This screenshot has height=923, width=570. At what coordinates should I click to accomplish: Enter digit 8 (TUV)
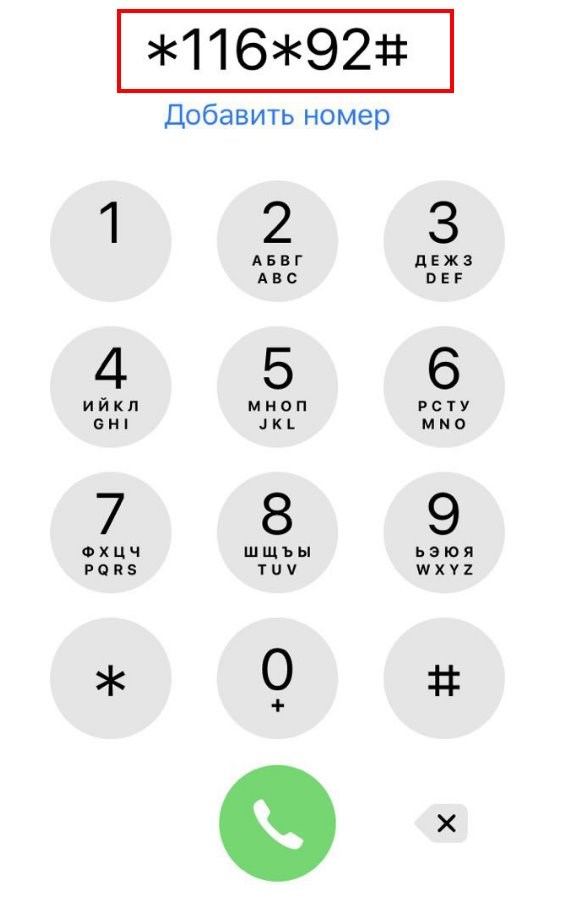[x=277, y=532]
